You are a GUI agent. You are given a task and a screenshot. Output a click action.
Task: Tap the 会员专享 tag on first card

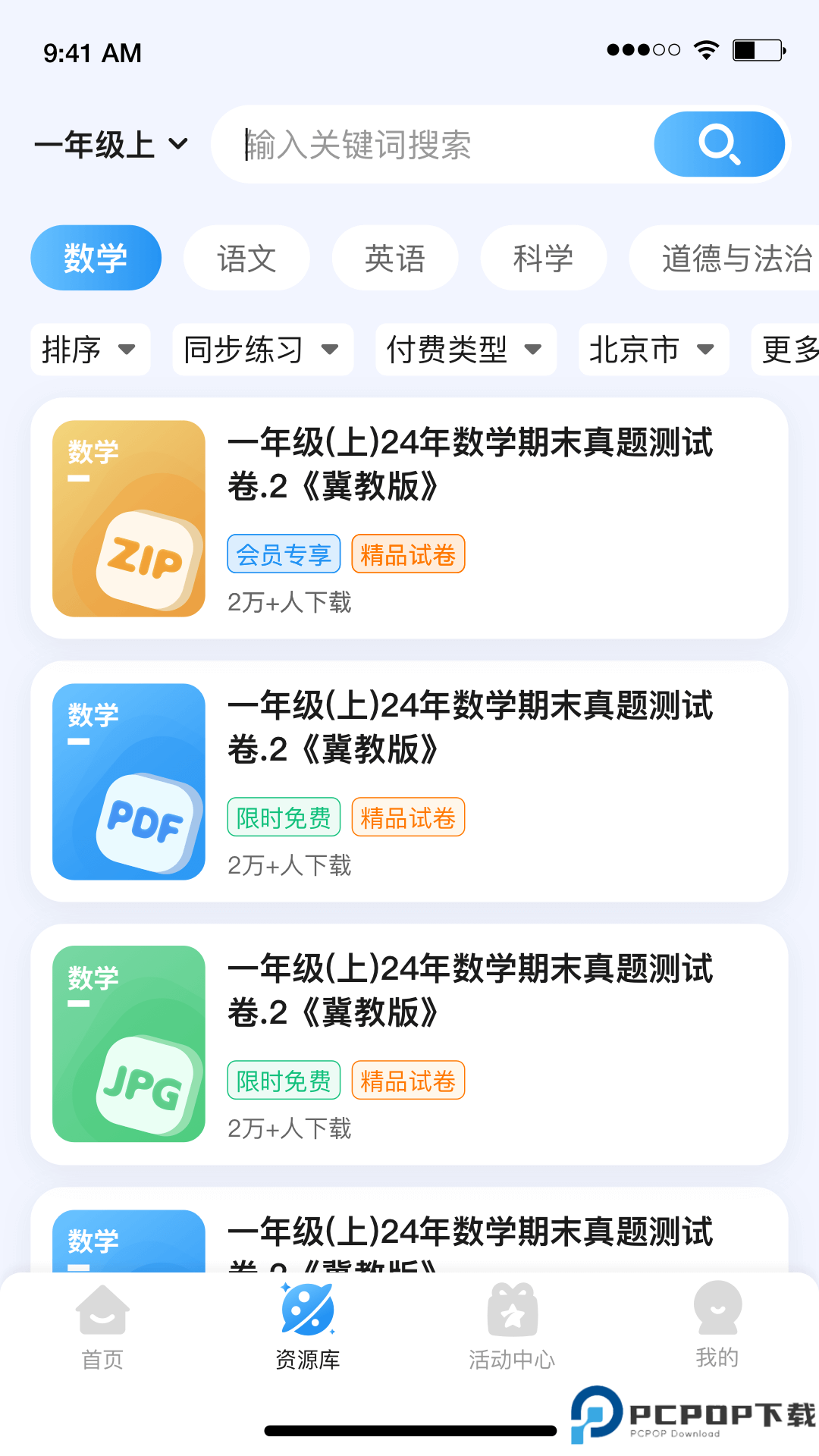(284, 554)
